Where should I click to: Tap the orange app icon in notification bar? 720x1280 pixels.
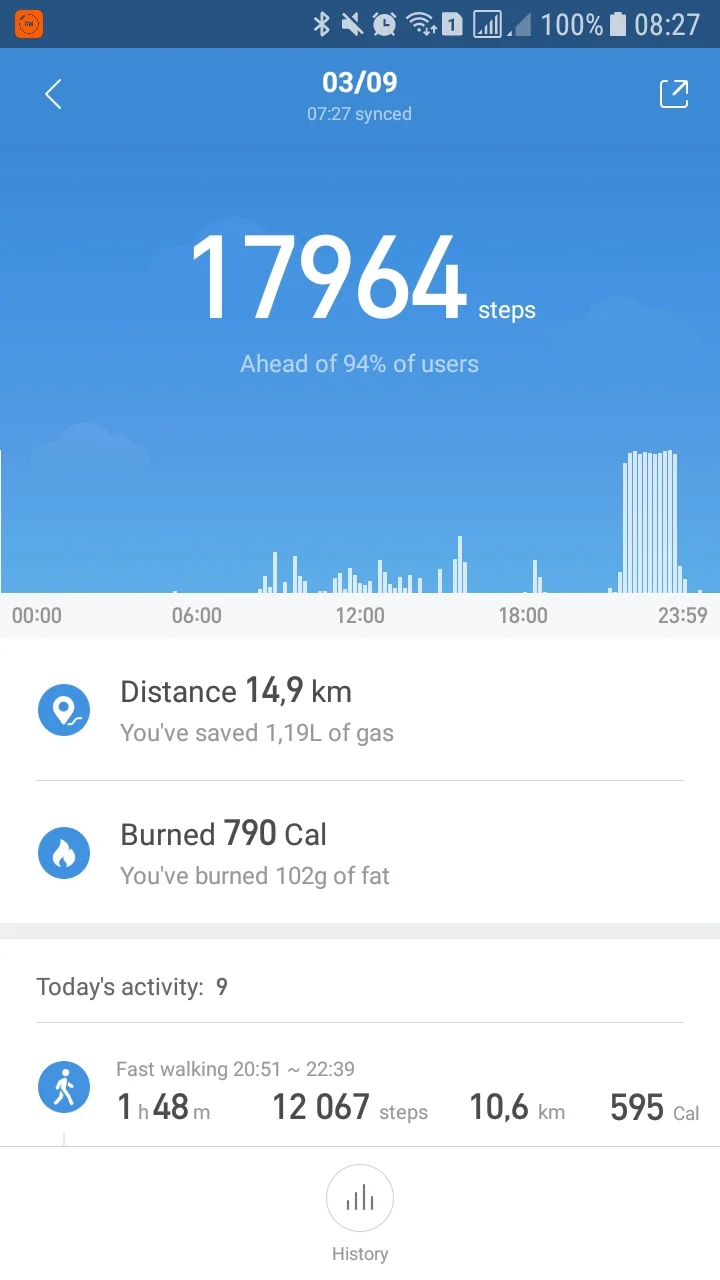(x=27, y=22)
